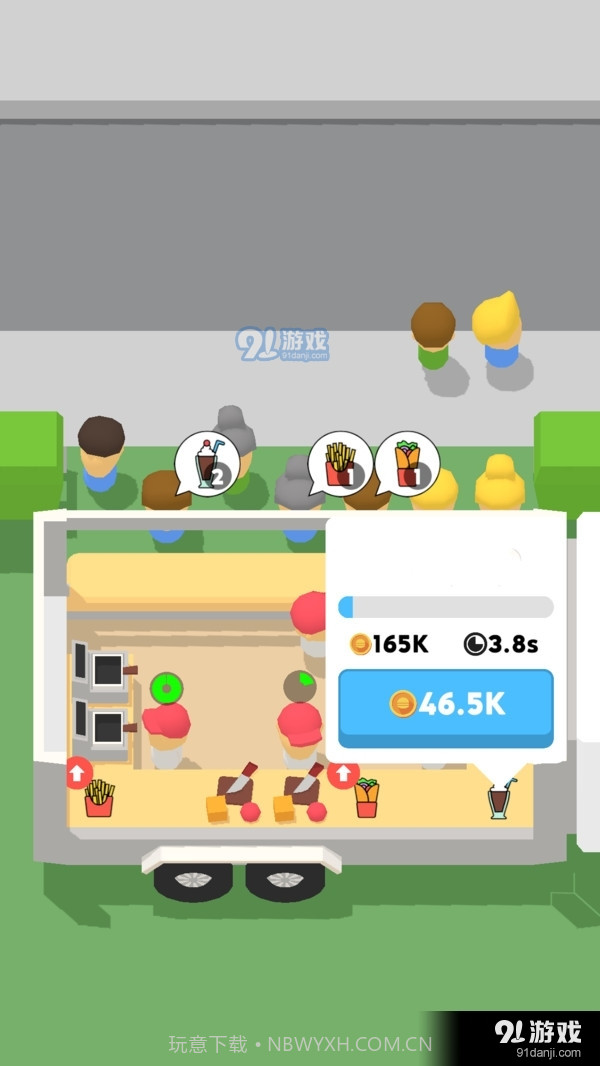Select the french fries station
Image resolution: width=600 pixels, height=1066 pixels.
tap(98, 799)
